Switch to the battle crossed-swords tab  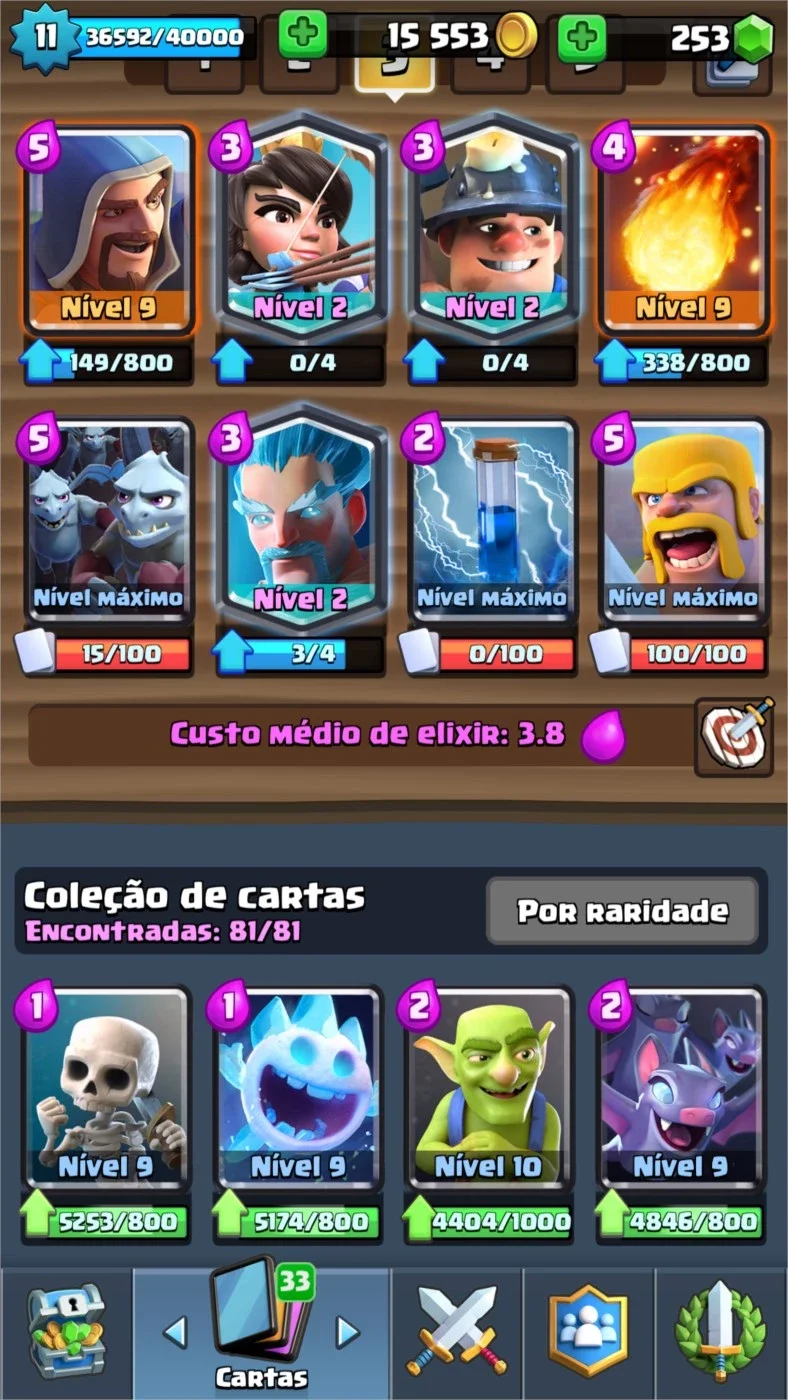coord(457,1333)
